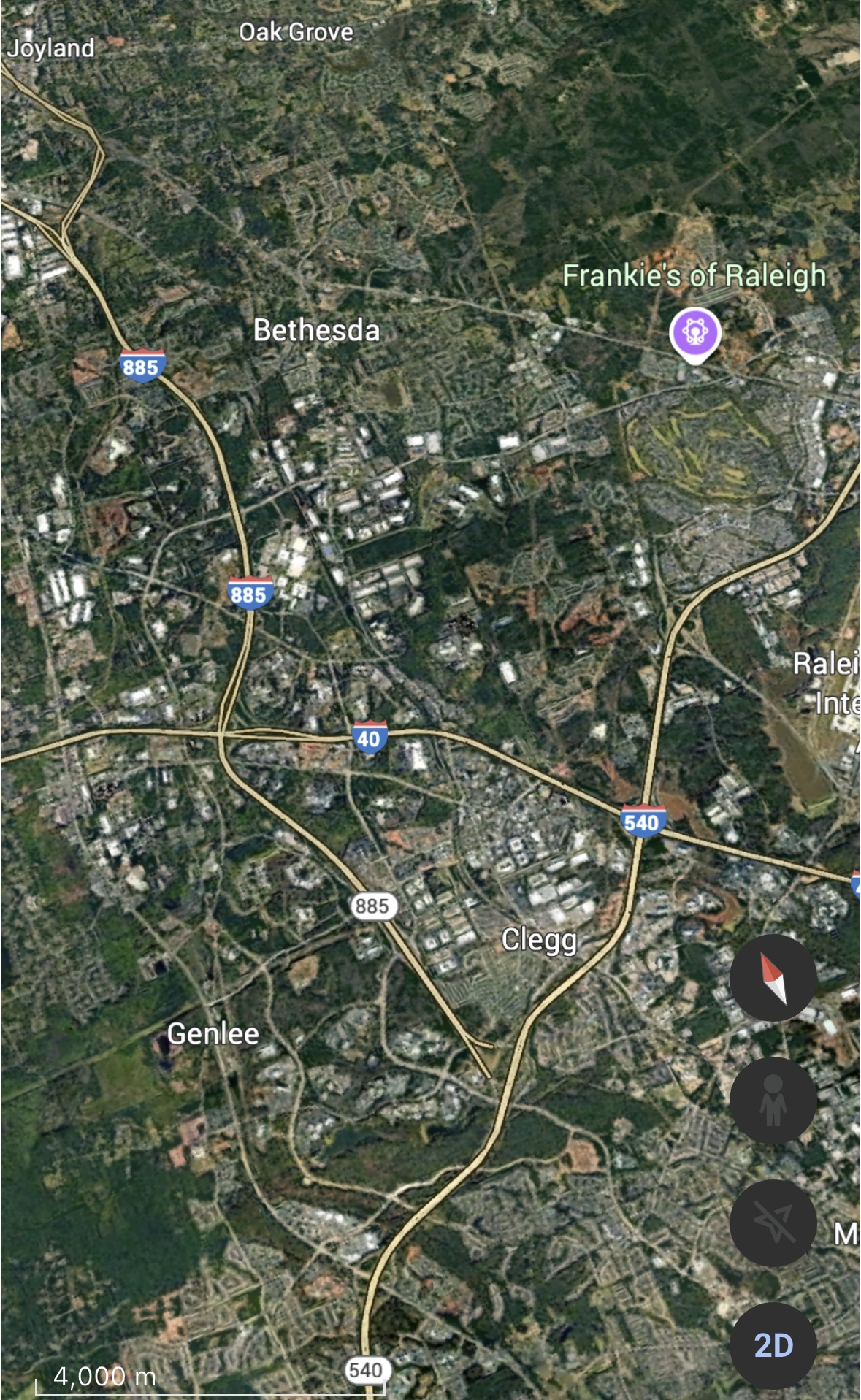Open Street View with the pegman button

(773, 1101)
